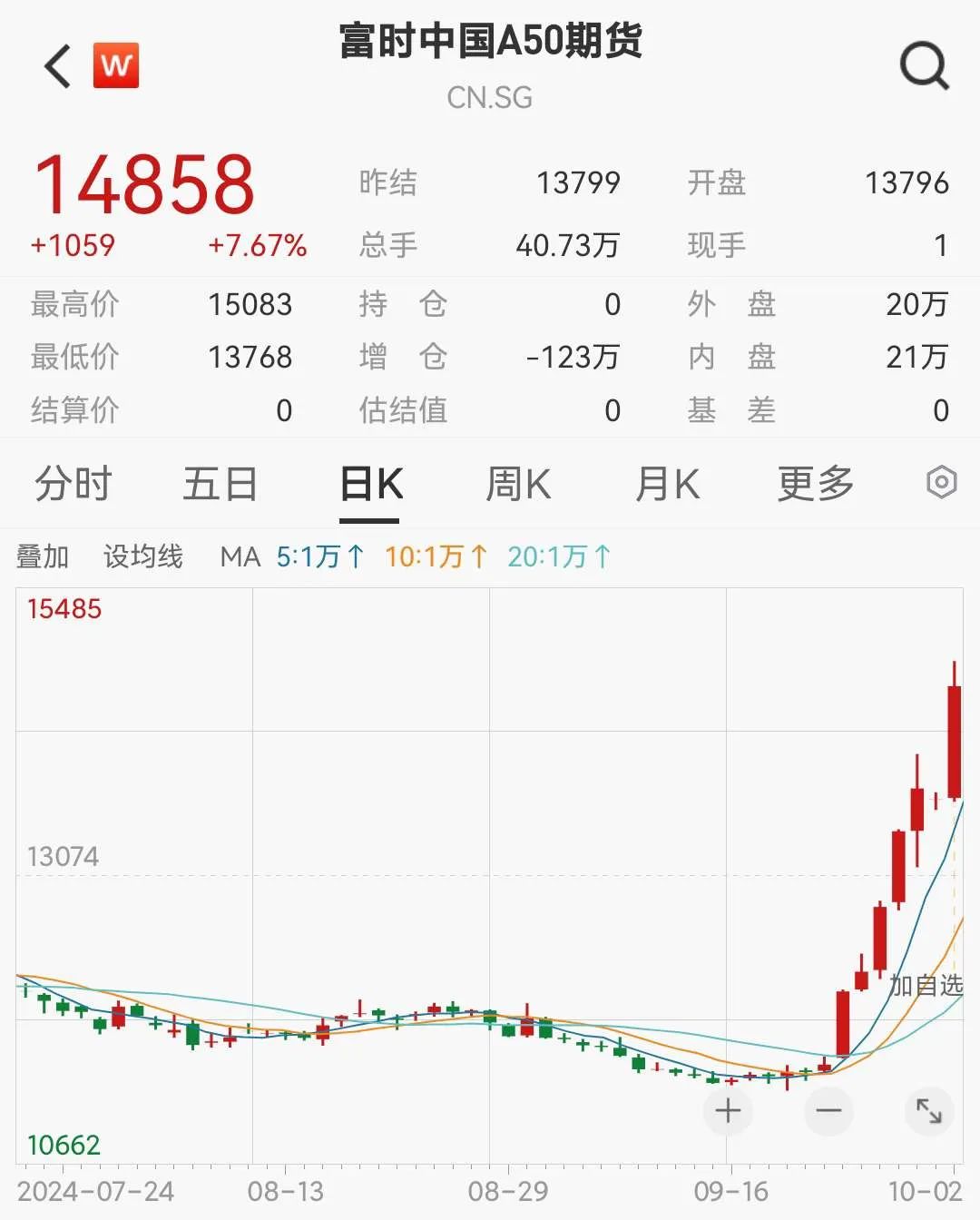
Task: Add to watchlist via 加自选
Action: [926, 985]
